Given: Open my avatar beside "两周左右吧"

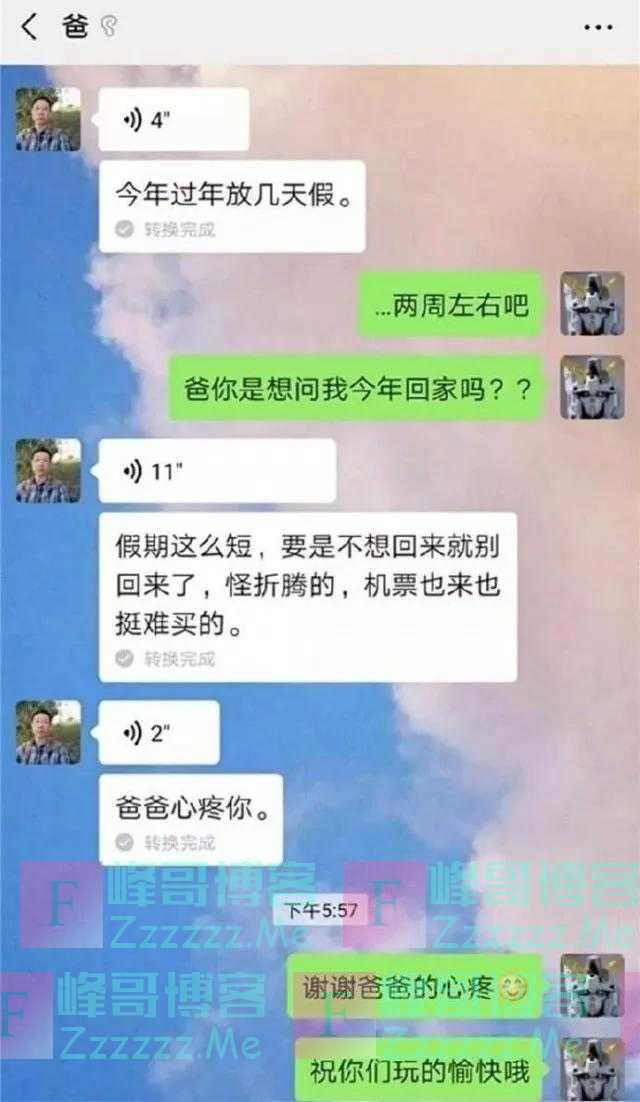Looking at the screenshot, I should tap(592, 302).
